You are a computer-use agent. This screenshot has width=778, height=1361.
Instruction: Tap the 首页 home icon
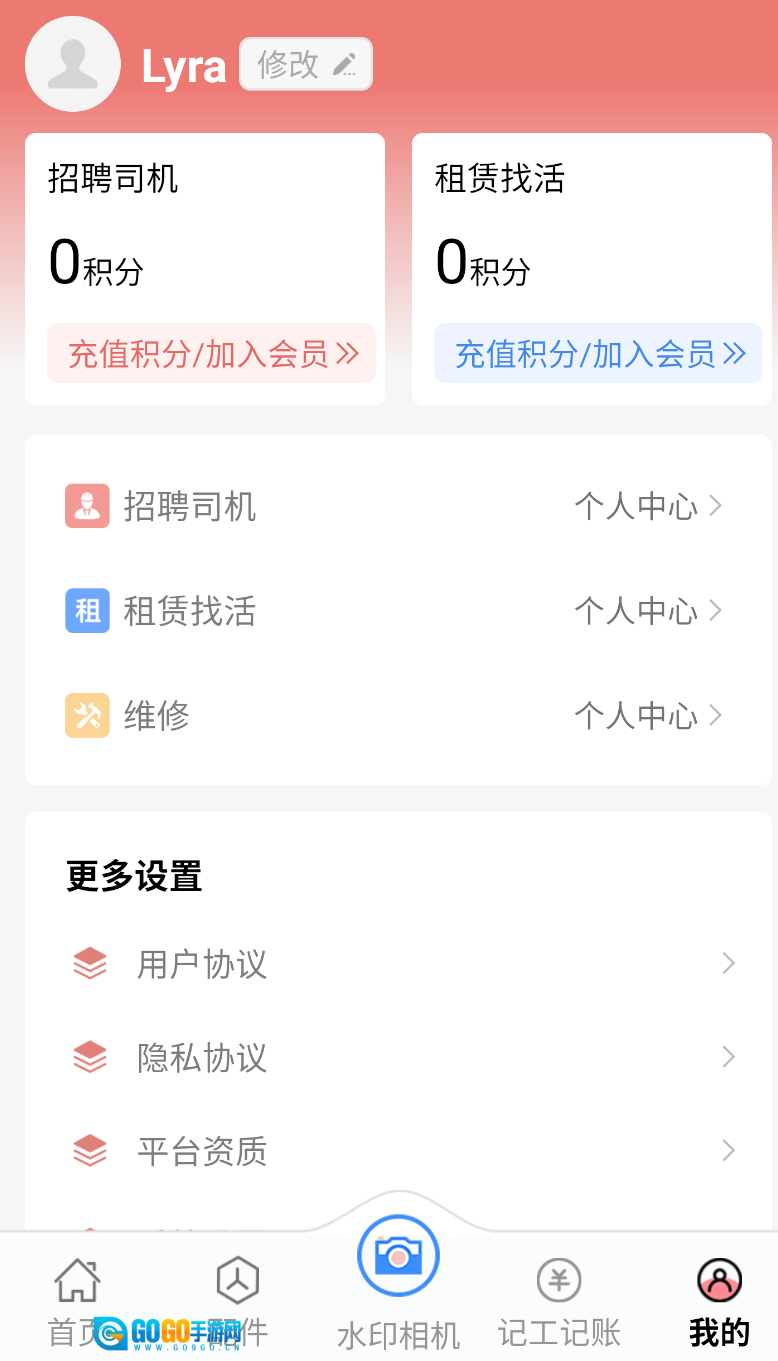[78, 1278]
